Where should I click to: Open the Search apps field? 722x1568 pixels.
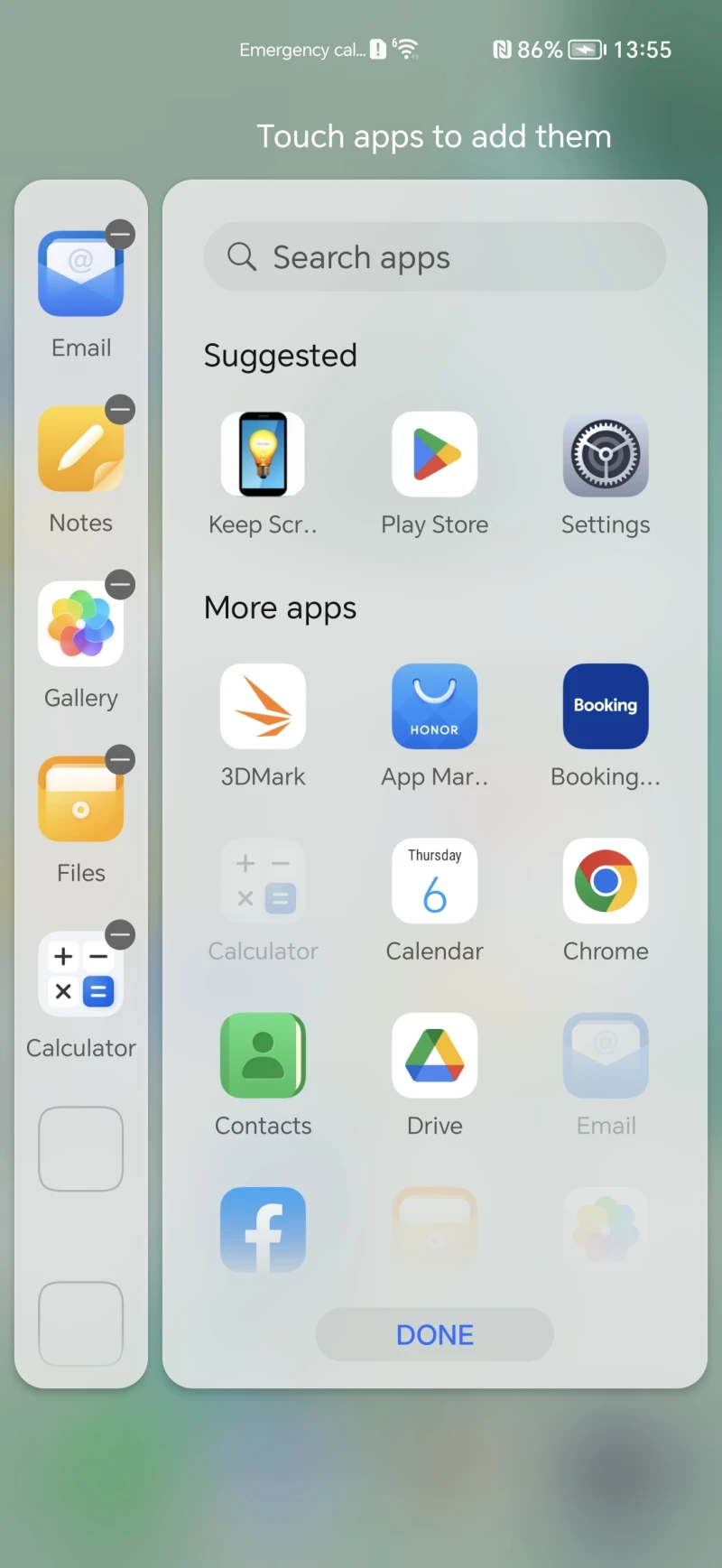pyautogui.click(x=434, y=257)
